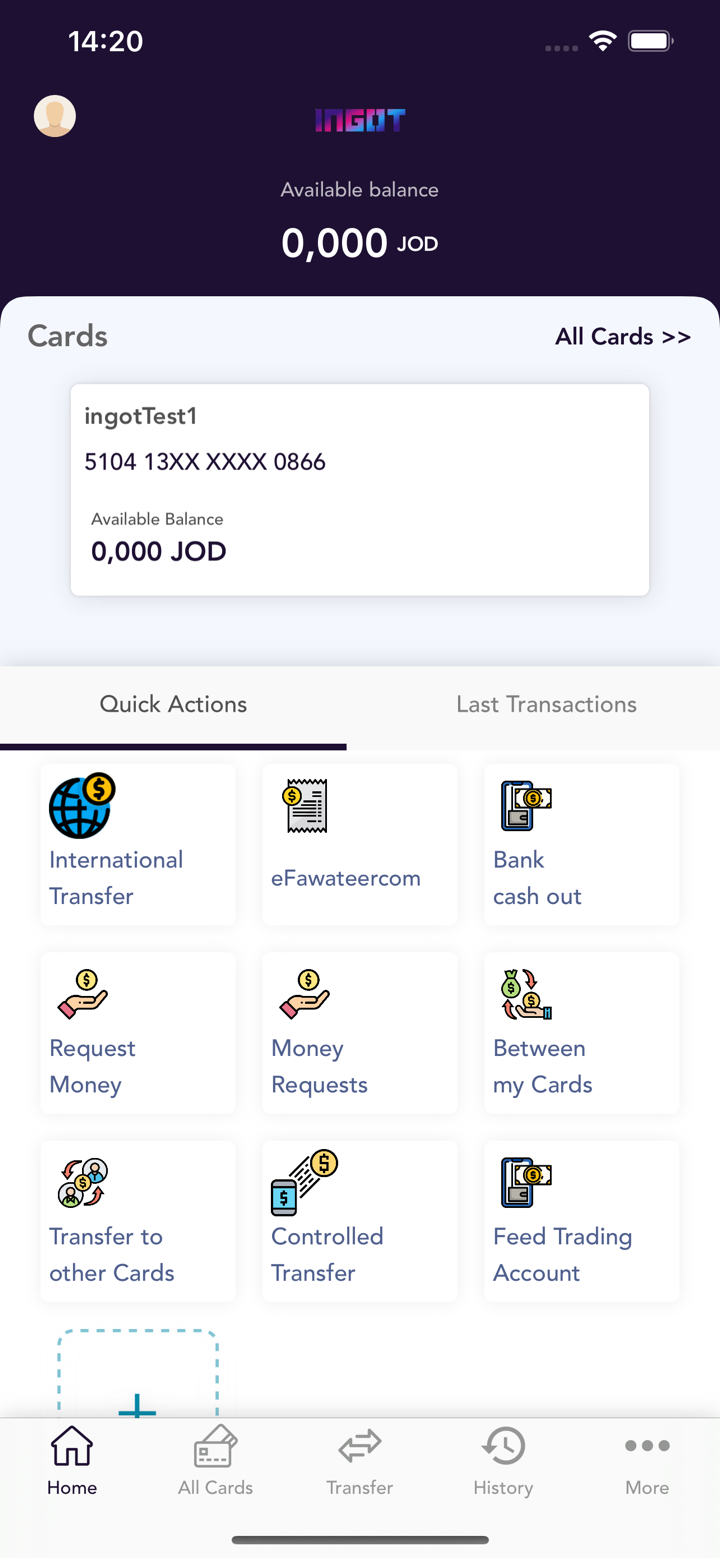Open the Transfer bottom tab

359,1463
